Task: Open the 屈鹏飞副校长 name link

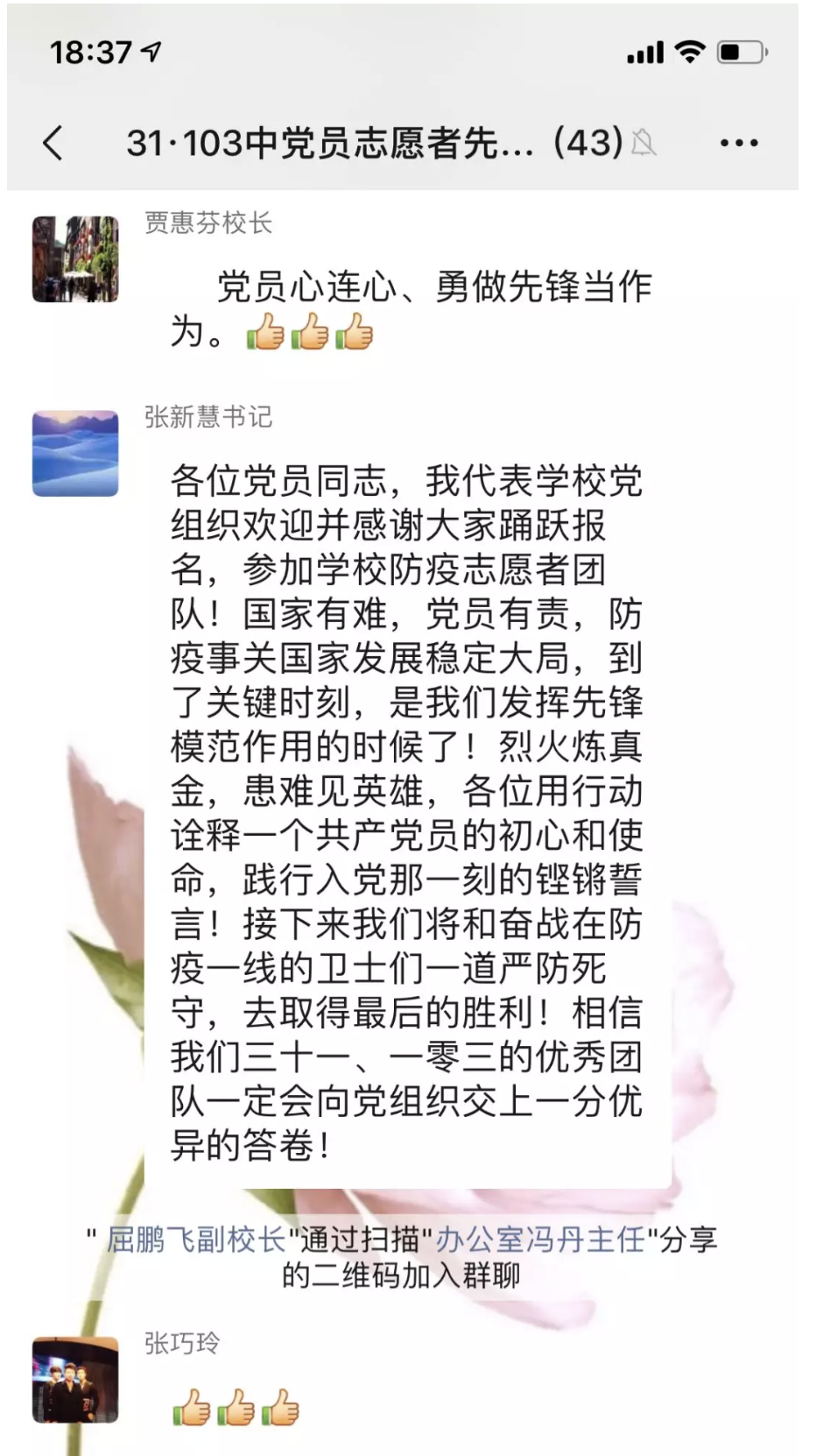Action: (196, 1240)
